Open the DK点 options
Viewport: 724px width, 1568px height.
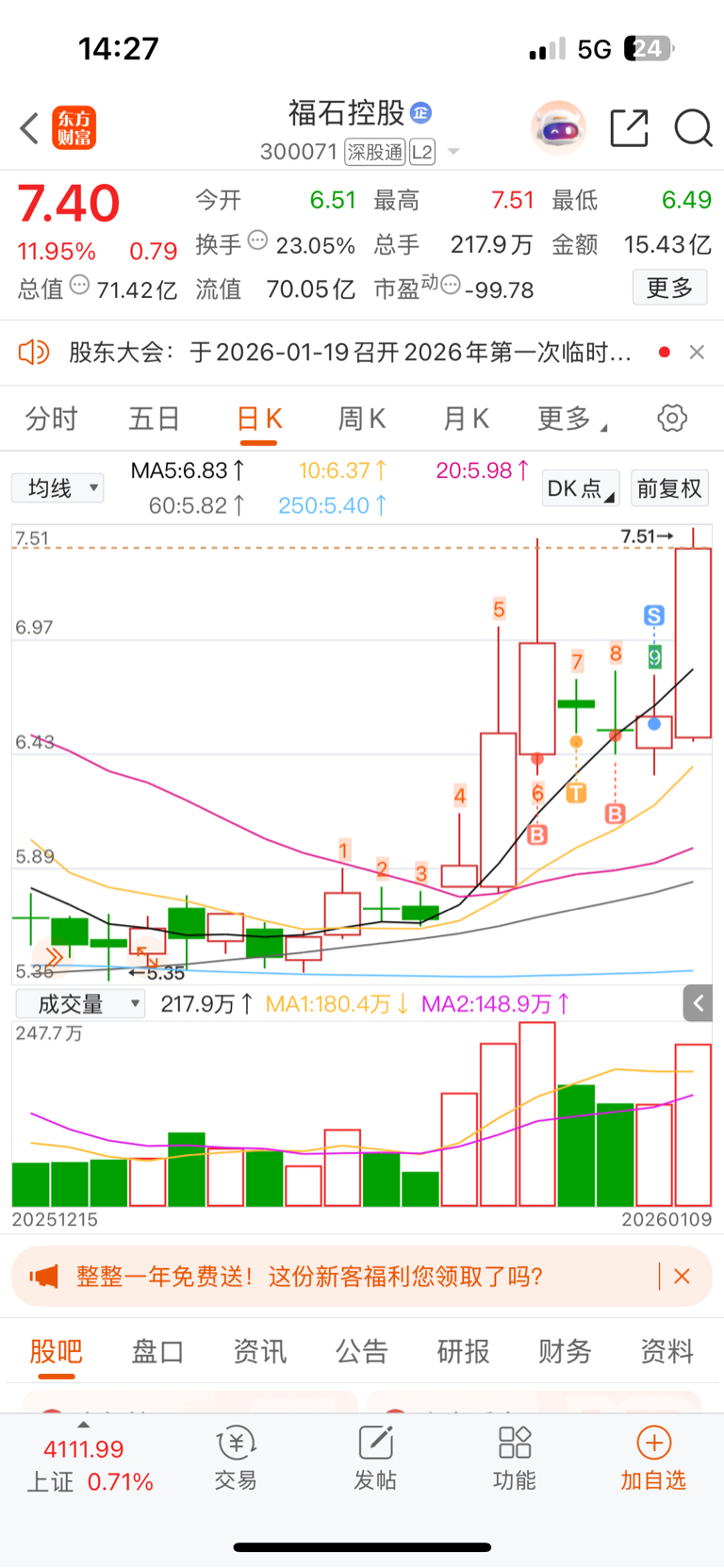[x=581, y=488]
